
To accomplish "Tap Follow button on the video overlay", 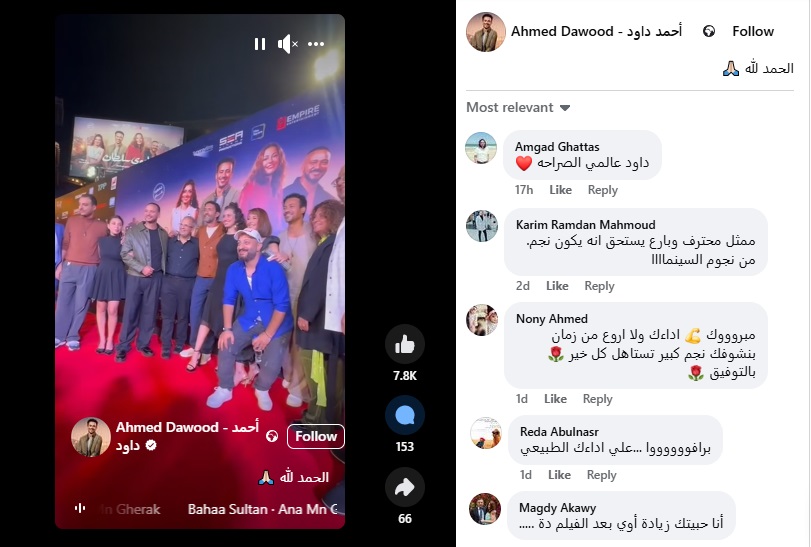I will 316,436.
